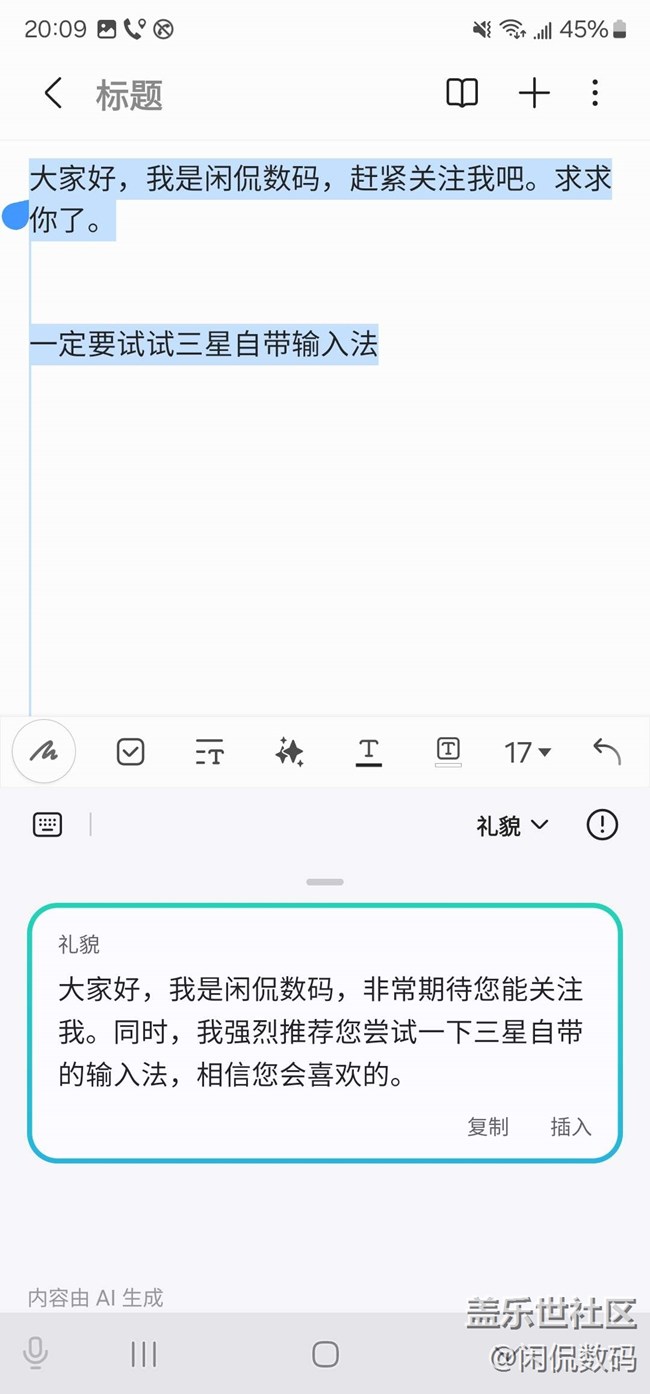650x1394 pixels.
Task: Go back using the top-left arrow
Action: click(53, 94)
